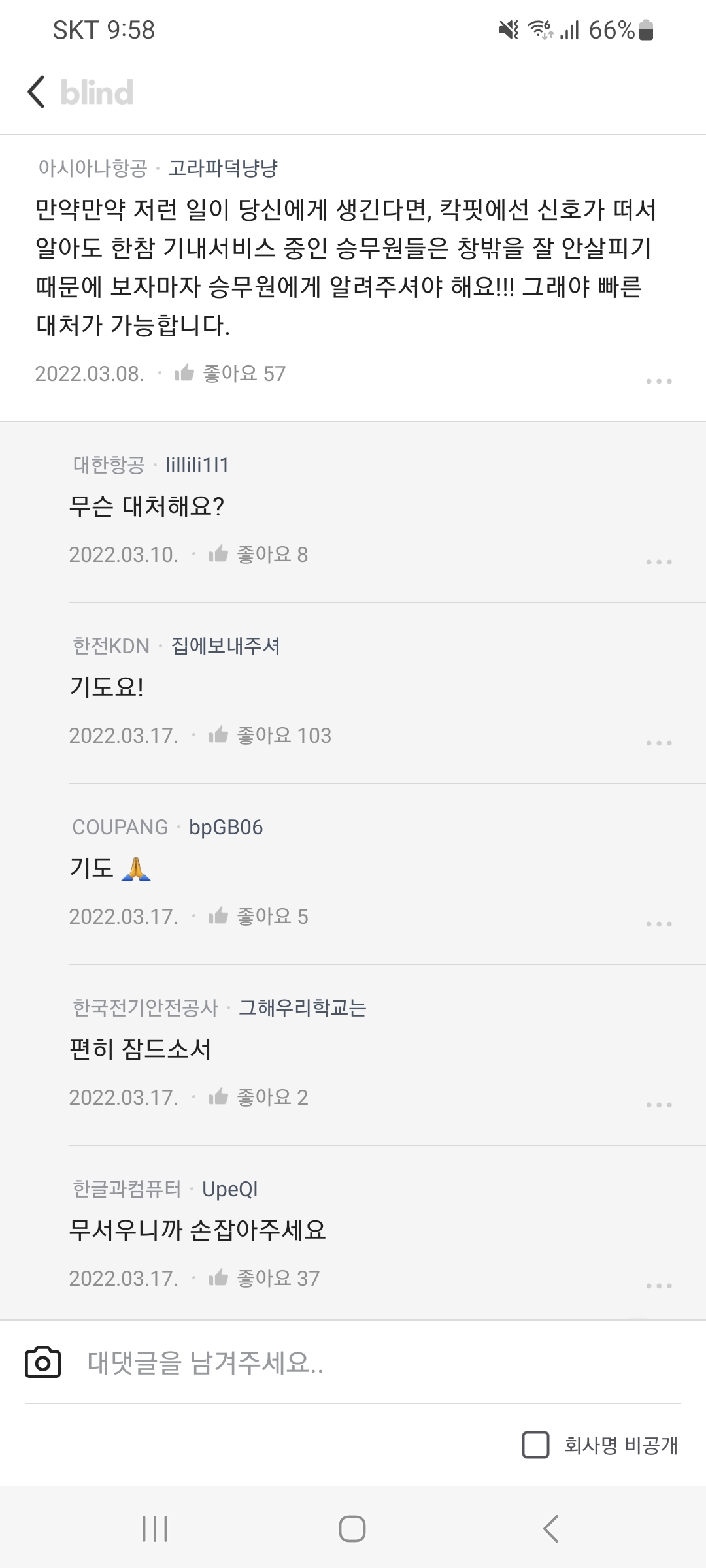Open more options for lillili1l1's reply

659,562
